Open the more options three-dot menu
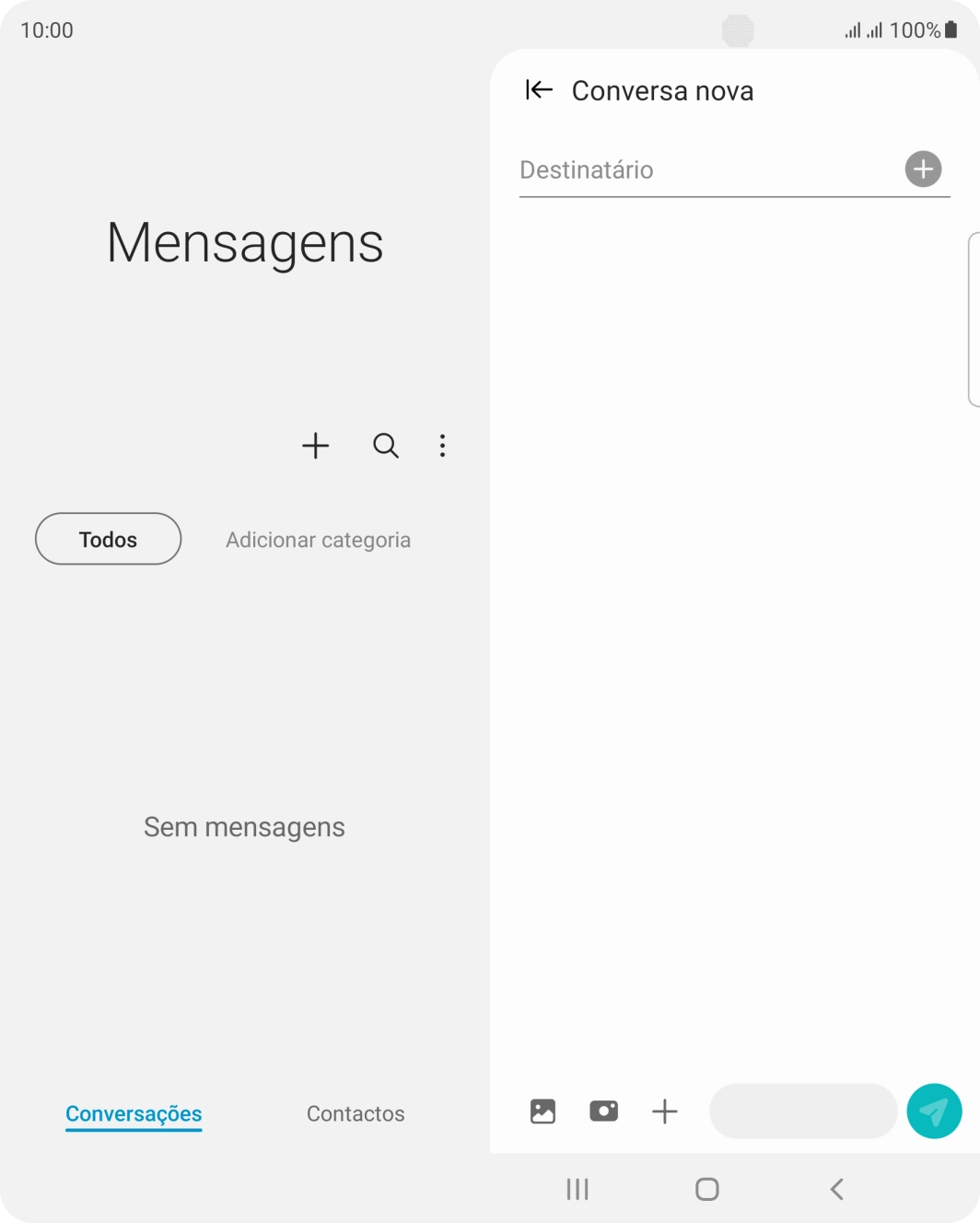The width and height of the screenshot is (980, 1223). click(x=443, y=446)
